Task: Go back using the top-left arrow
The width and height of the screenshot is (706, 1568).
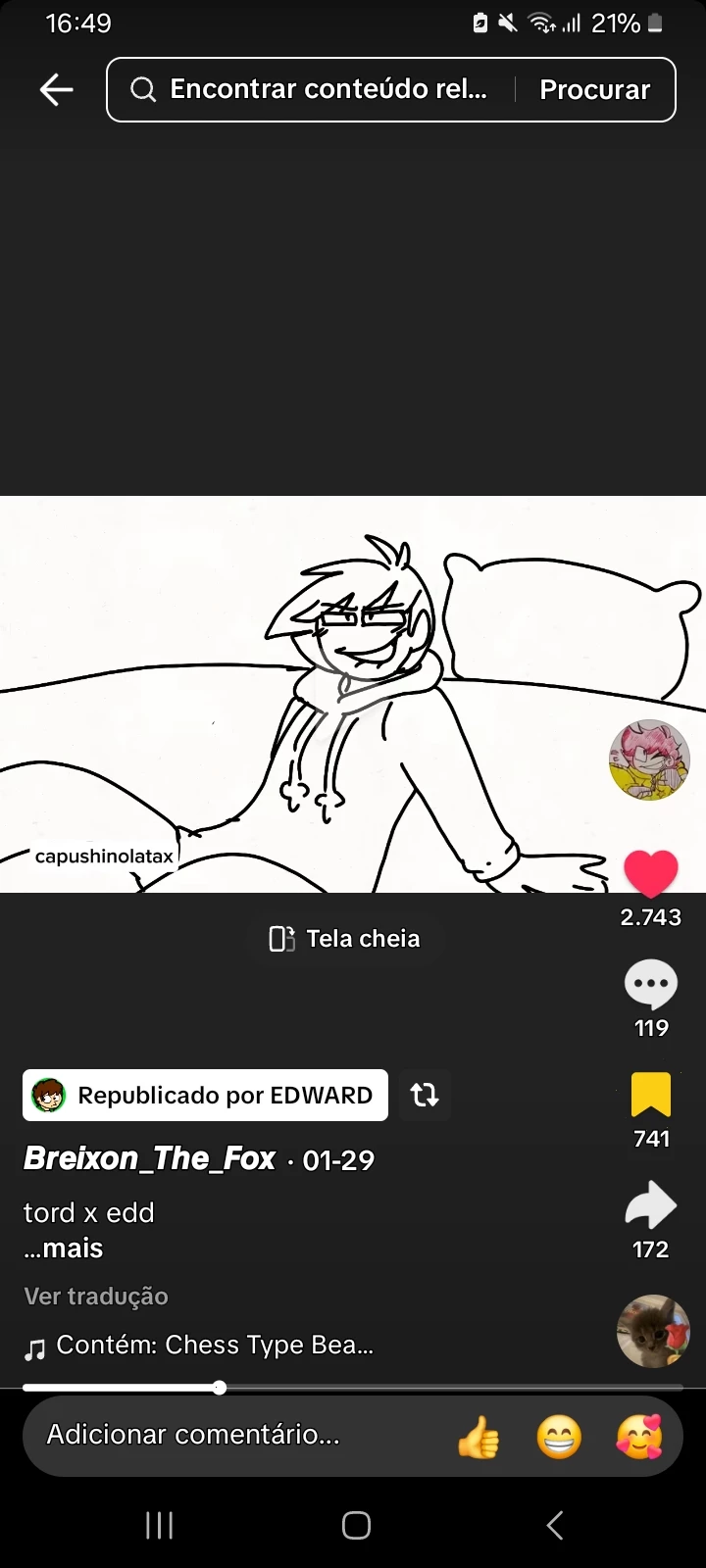Action: coord(57,90)
